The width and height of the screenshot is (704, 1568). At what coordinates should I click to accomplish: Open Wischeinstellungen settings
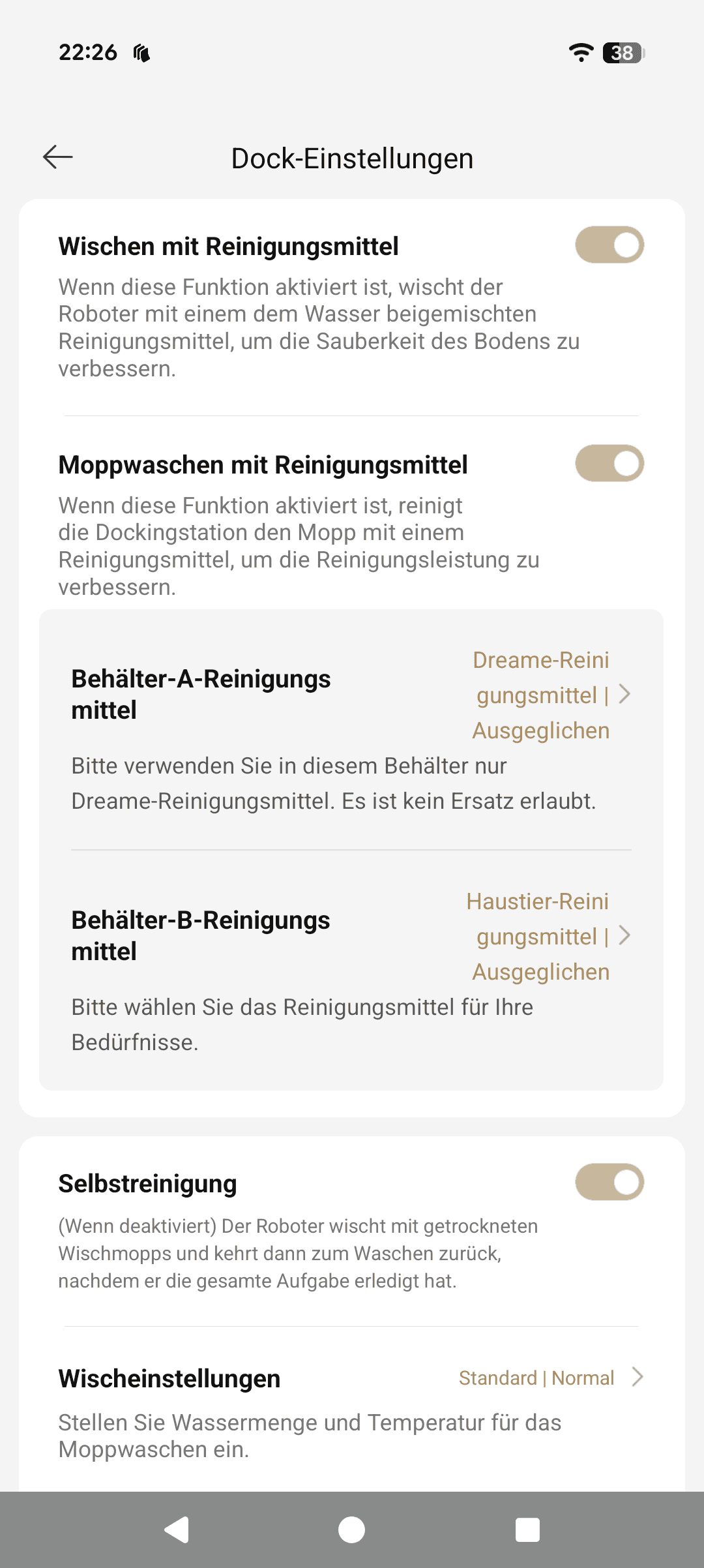click(x=551, y=1378)
